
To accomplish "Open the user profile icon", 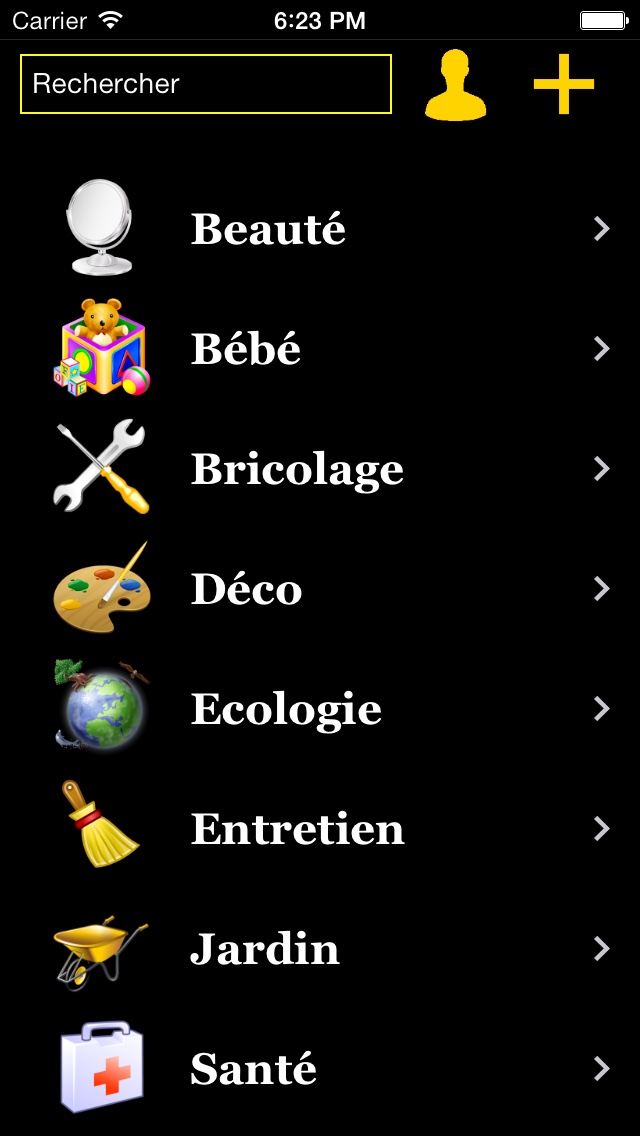I will click(x=455, y=85).
